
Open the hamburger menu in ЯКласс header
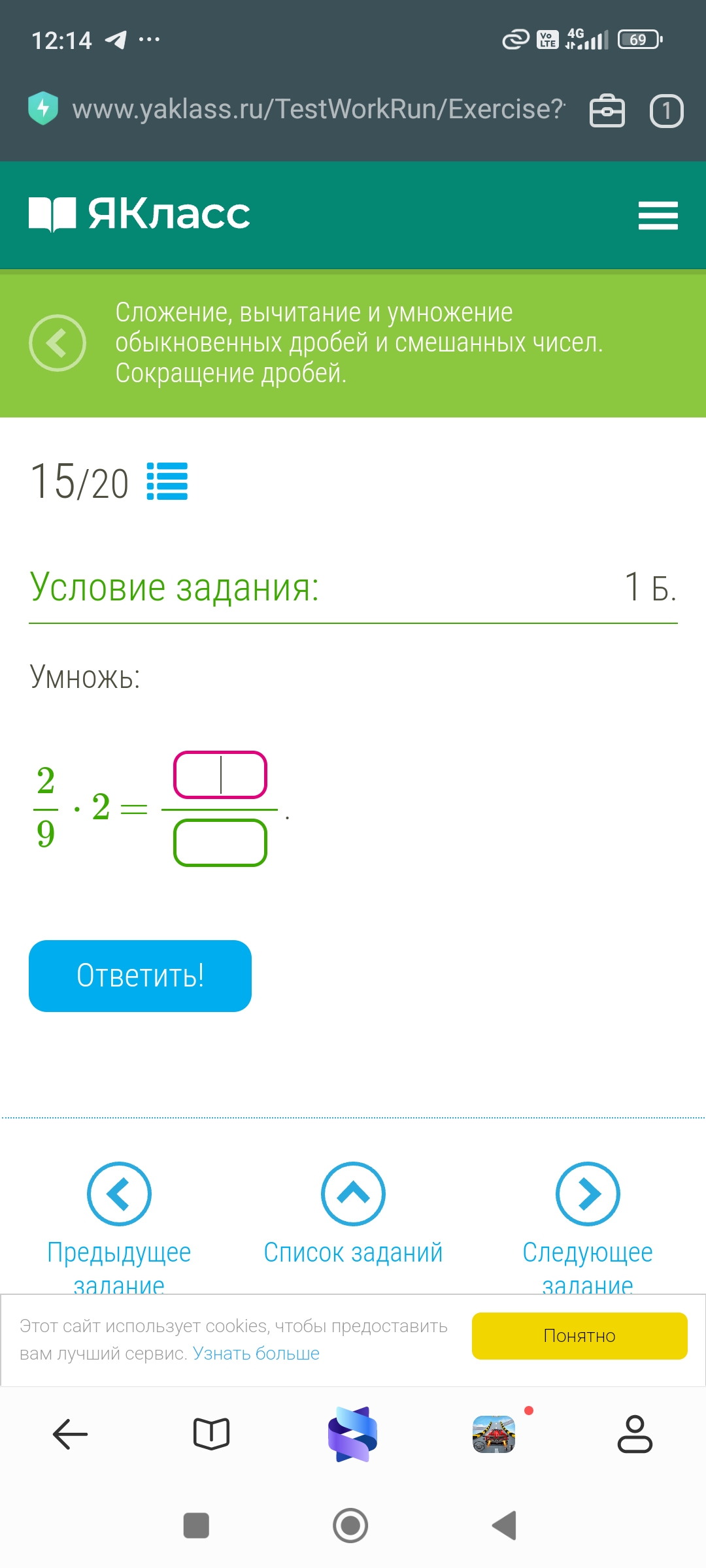coord(658,215)
